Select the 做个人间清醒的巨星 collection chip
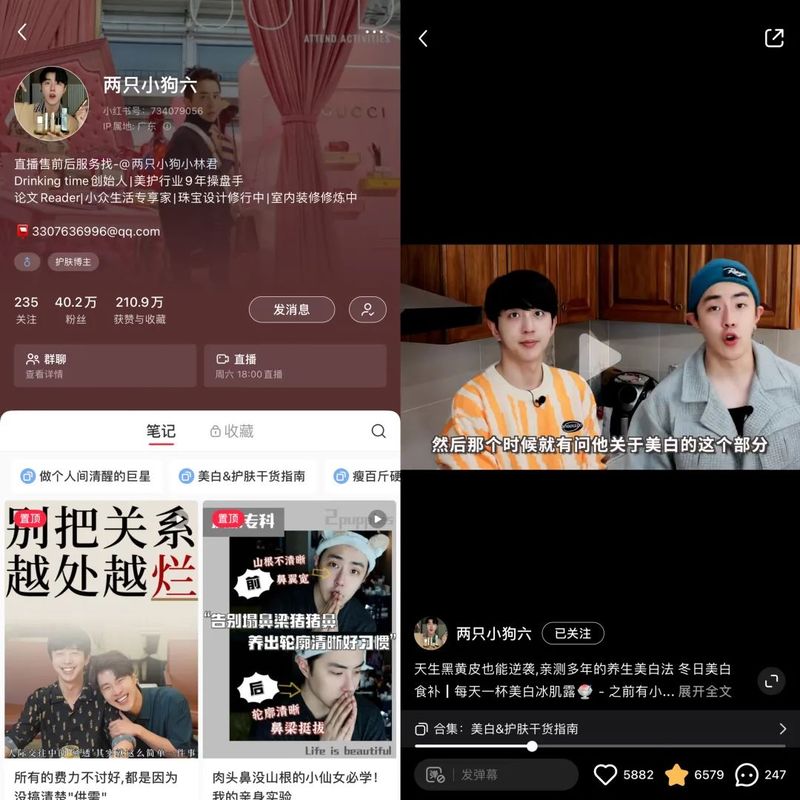 click(x=86, y=476)
